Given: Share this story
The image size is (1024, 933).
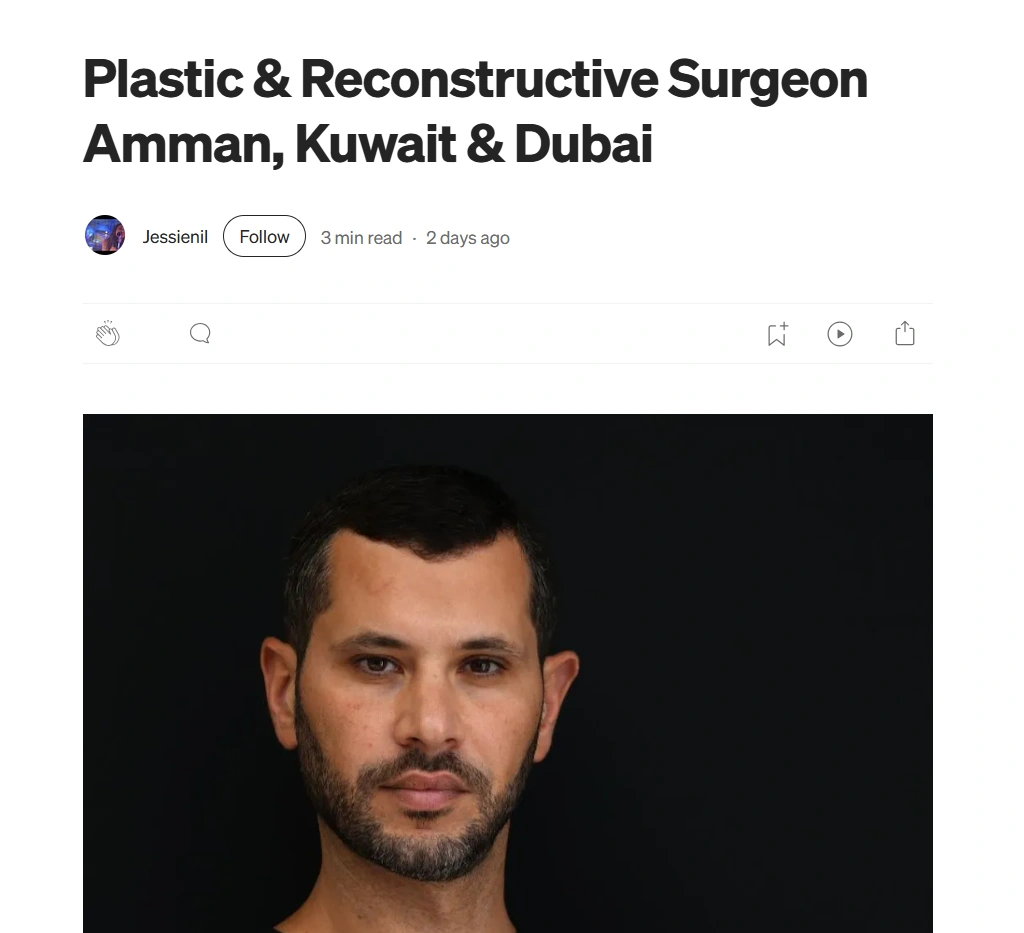Looking at the screenshot, I should (x=905, y=334).
